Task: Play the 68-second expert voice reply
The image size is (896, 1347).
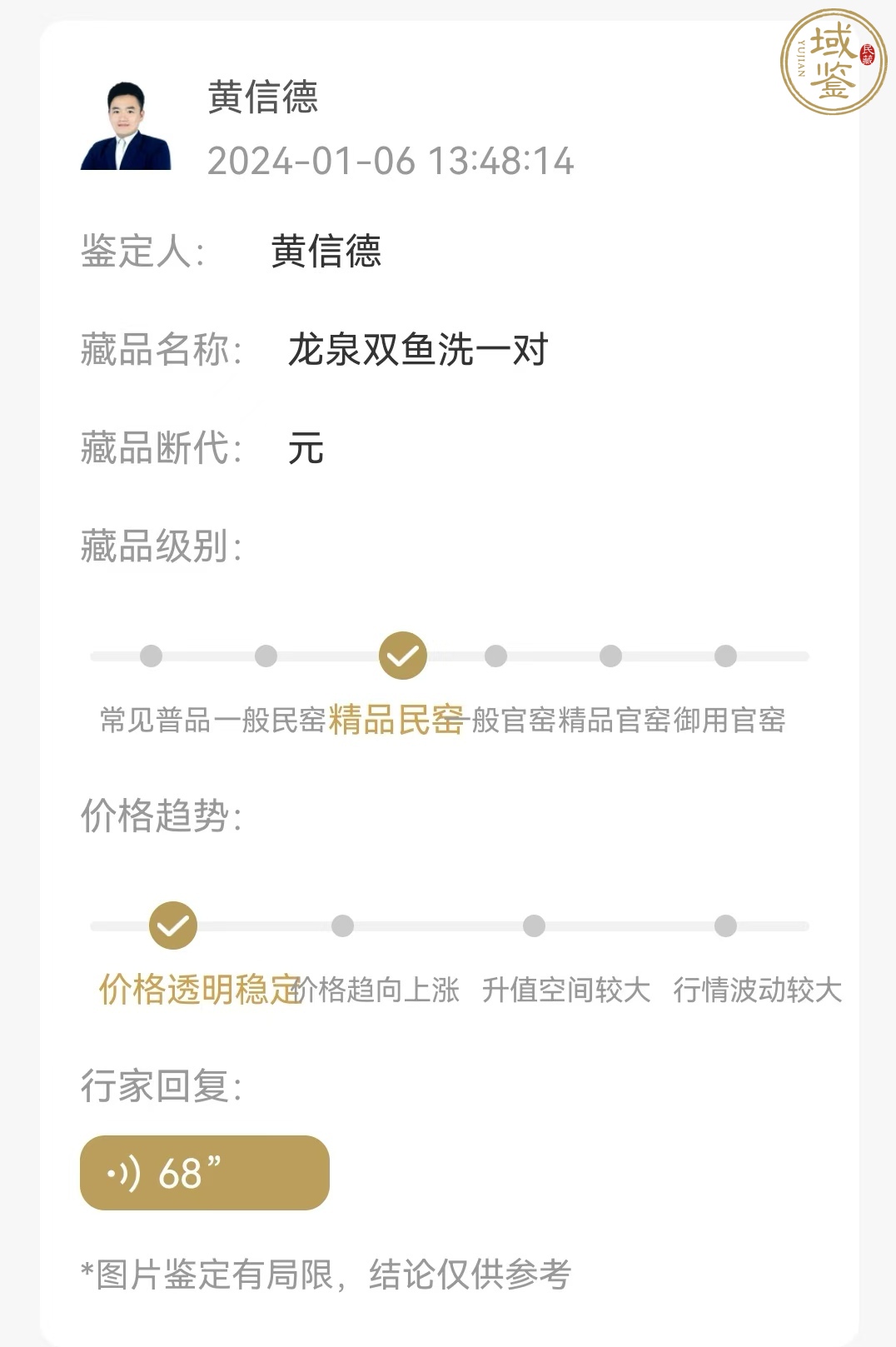Action: tap(204, 1173)
